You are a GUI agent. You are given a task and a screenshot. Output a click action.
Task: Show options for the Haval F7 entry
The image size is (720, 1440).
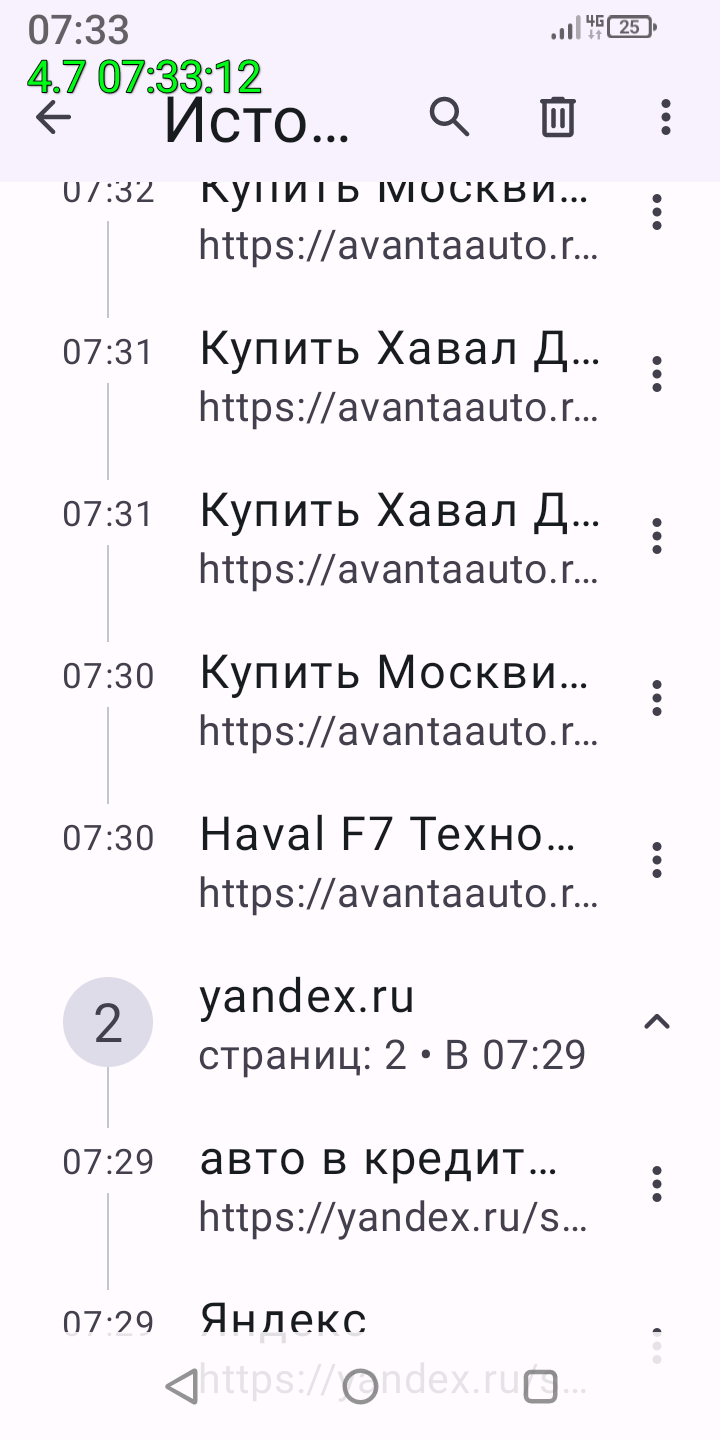pyautogui.click(x=657, y=860)
